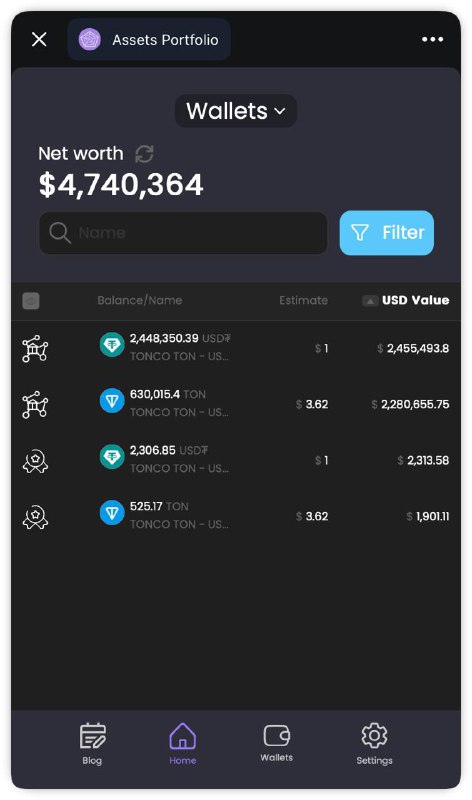Close the Assets Portfolio mini app
Screen dimensions: 472x800
click(x=39, y=39)
